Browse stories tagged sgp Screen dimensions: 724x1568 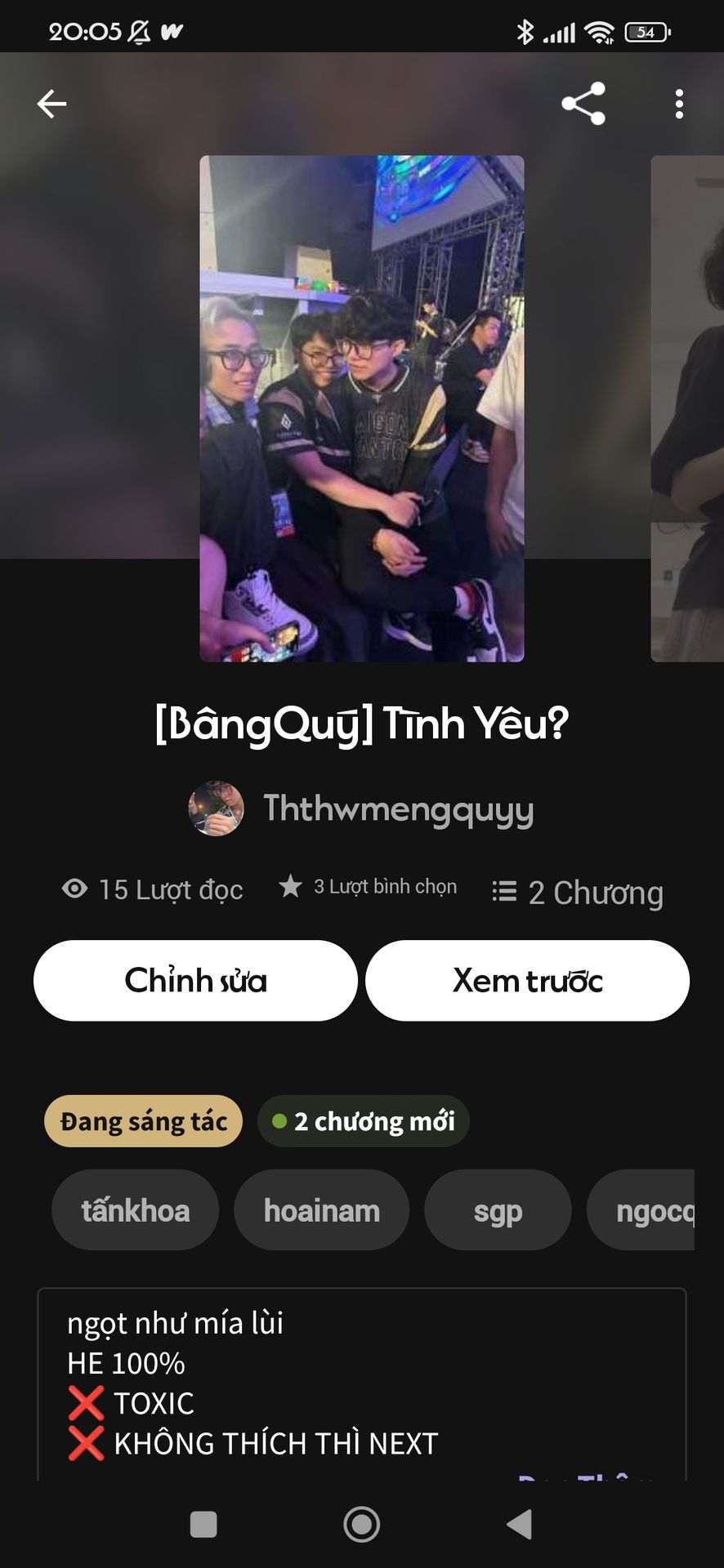click(498, 1210)
